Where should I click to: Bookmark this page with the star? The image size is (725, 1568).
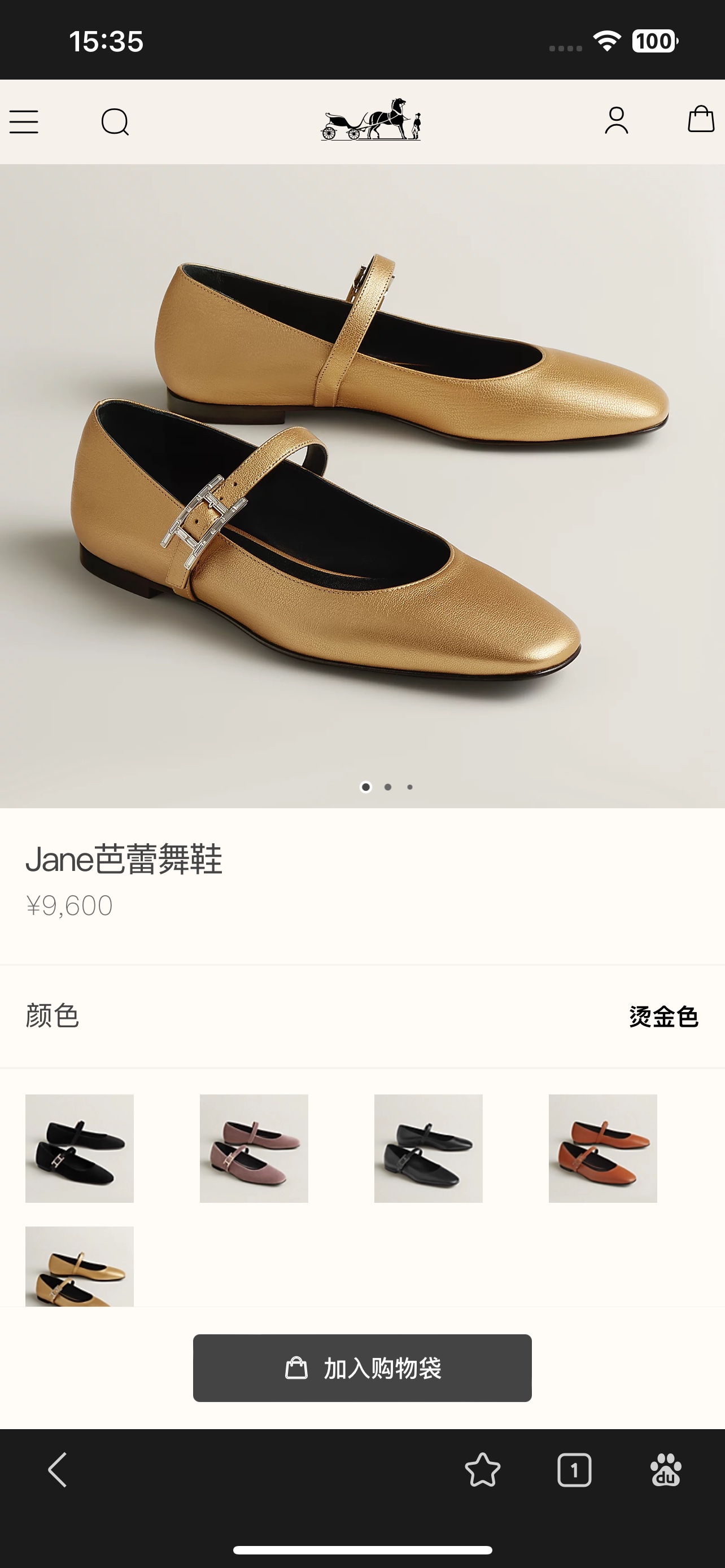482,1470
